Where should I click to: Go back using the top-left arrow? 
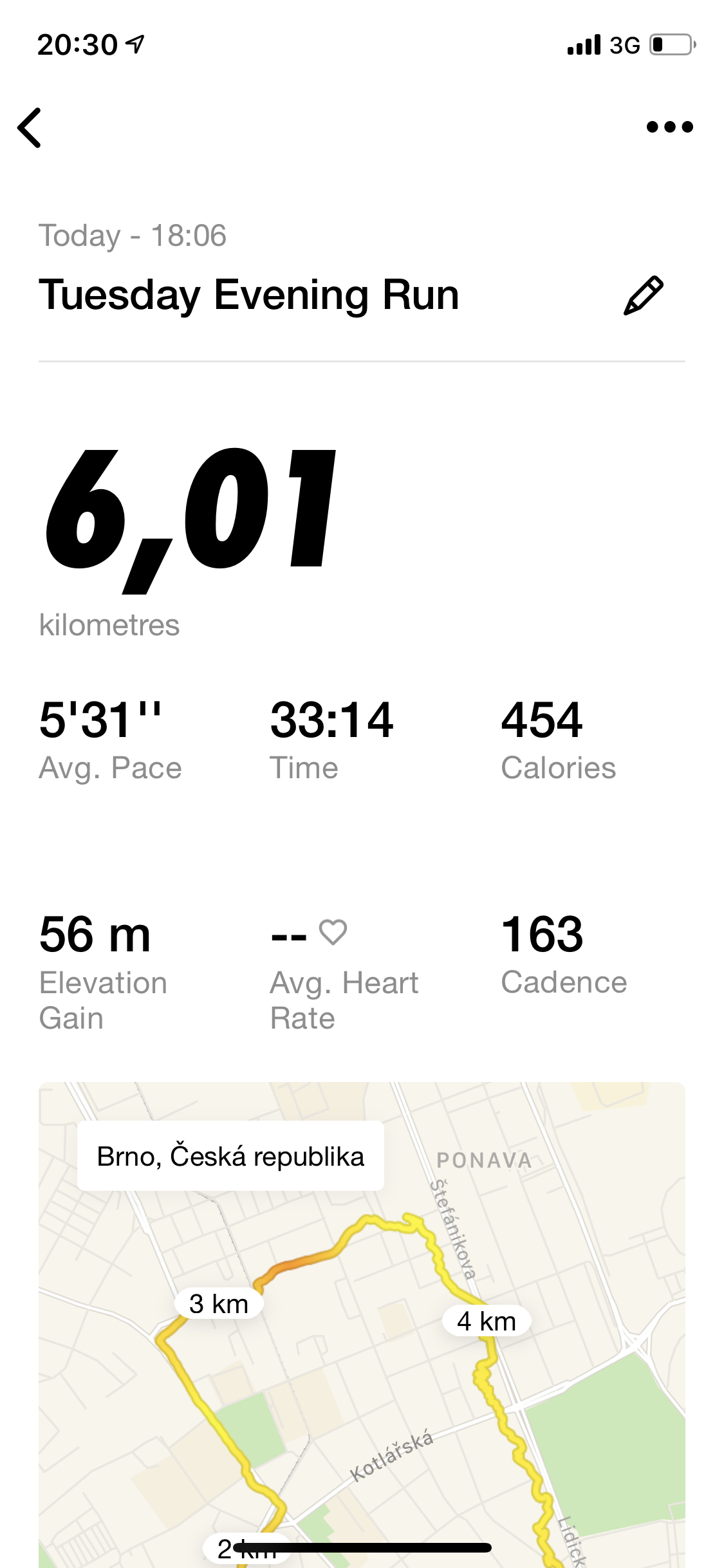30,127
